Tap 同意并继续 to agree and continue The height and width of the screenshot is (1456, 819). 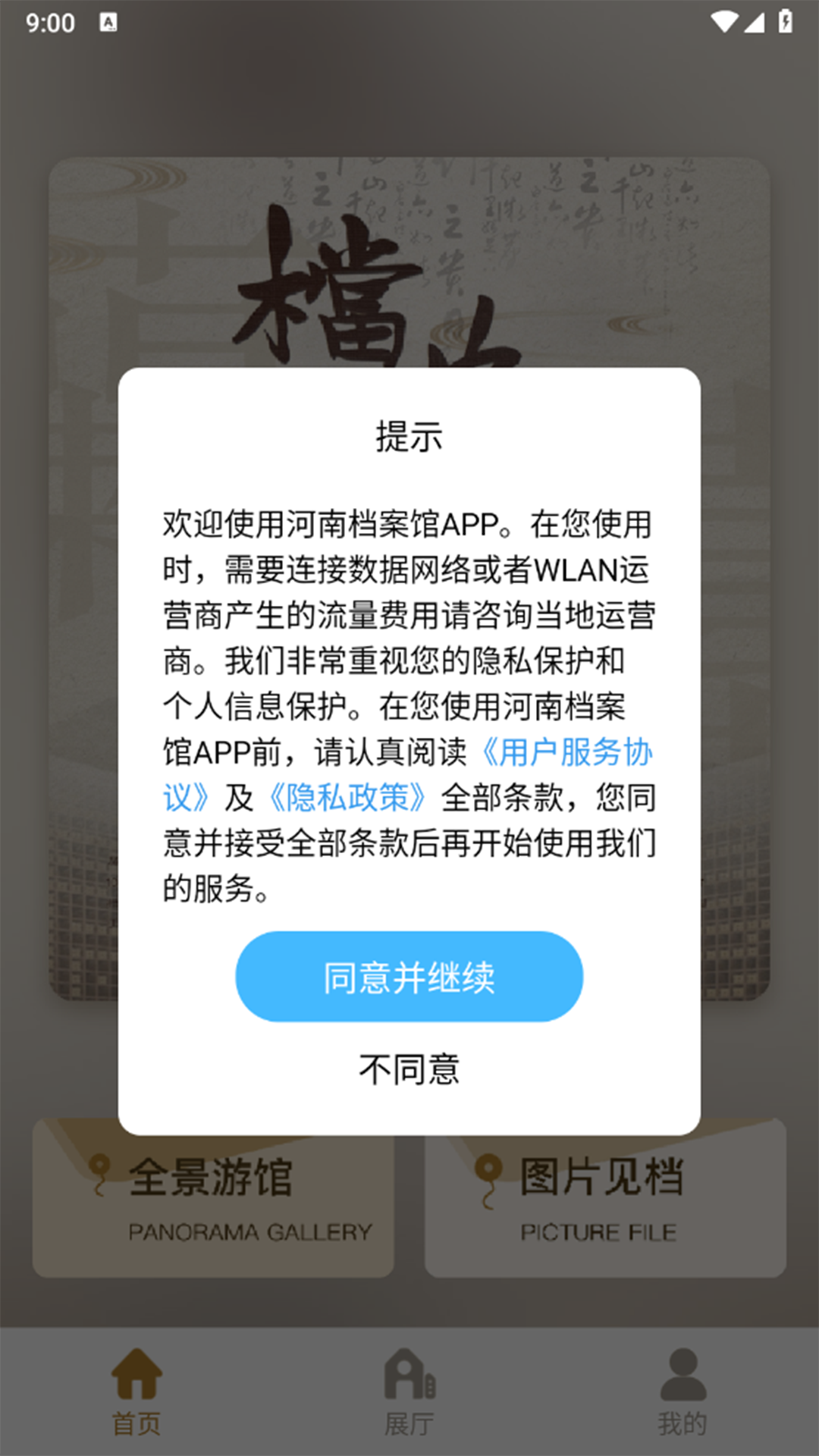point(409,977)
